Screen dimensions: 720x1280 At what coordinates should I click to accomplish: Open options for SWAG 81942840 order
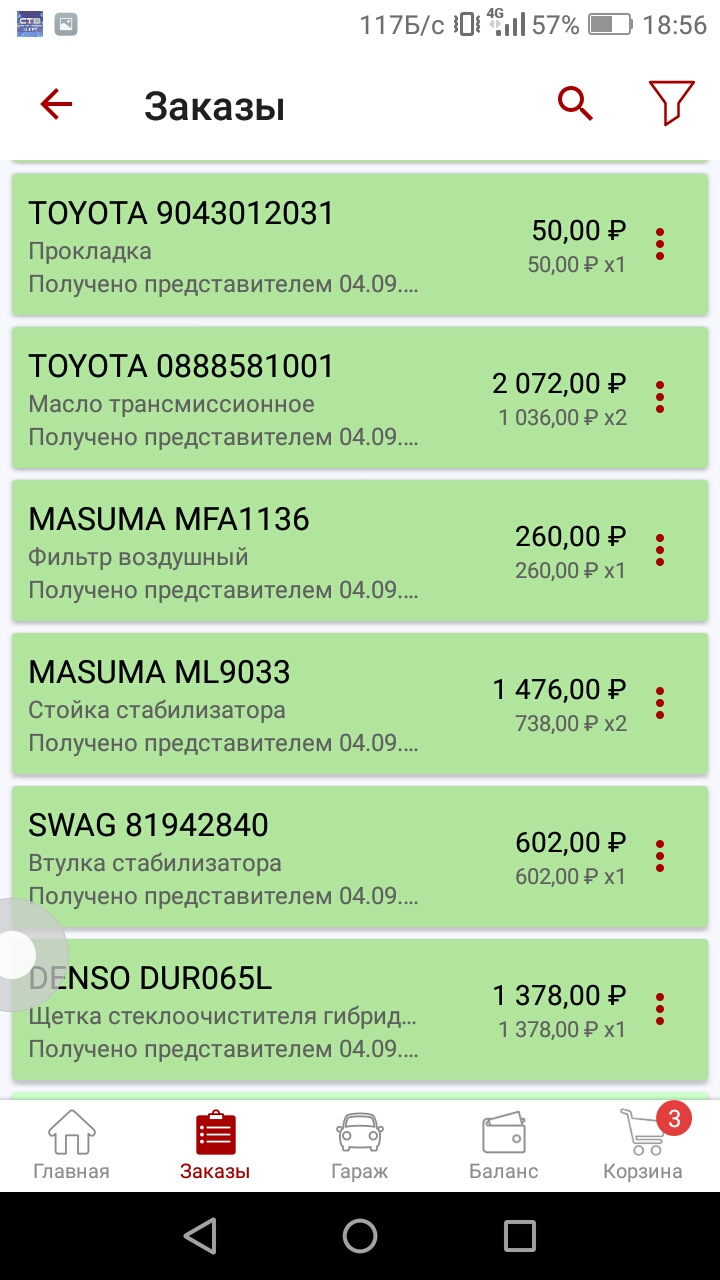point(660,856)
